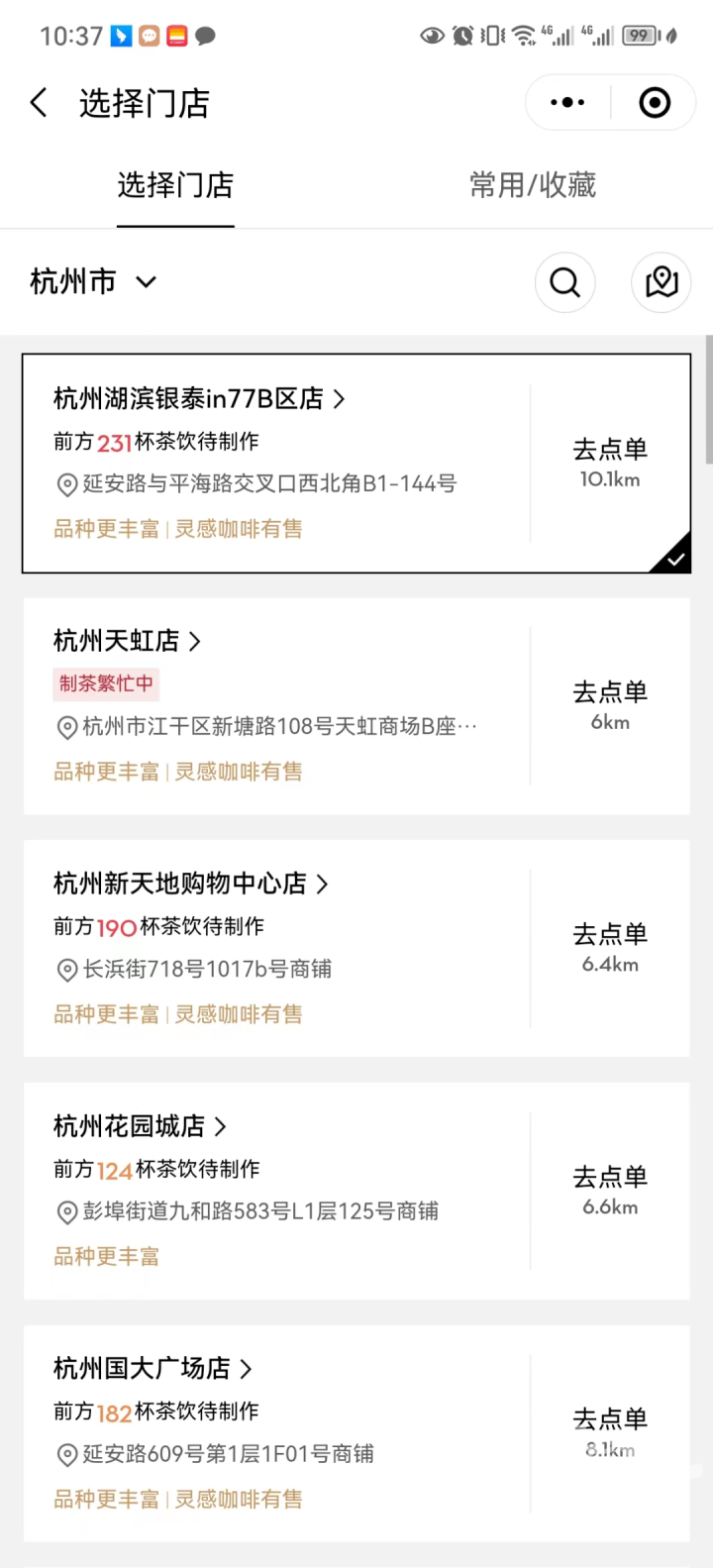
Task: Open the store search icon
Action: (x=564, y=282)
